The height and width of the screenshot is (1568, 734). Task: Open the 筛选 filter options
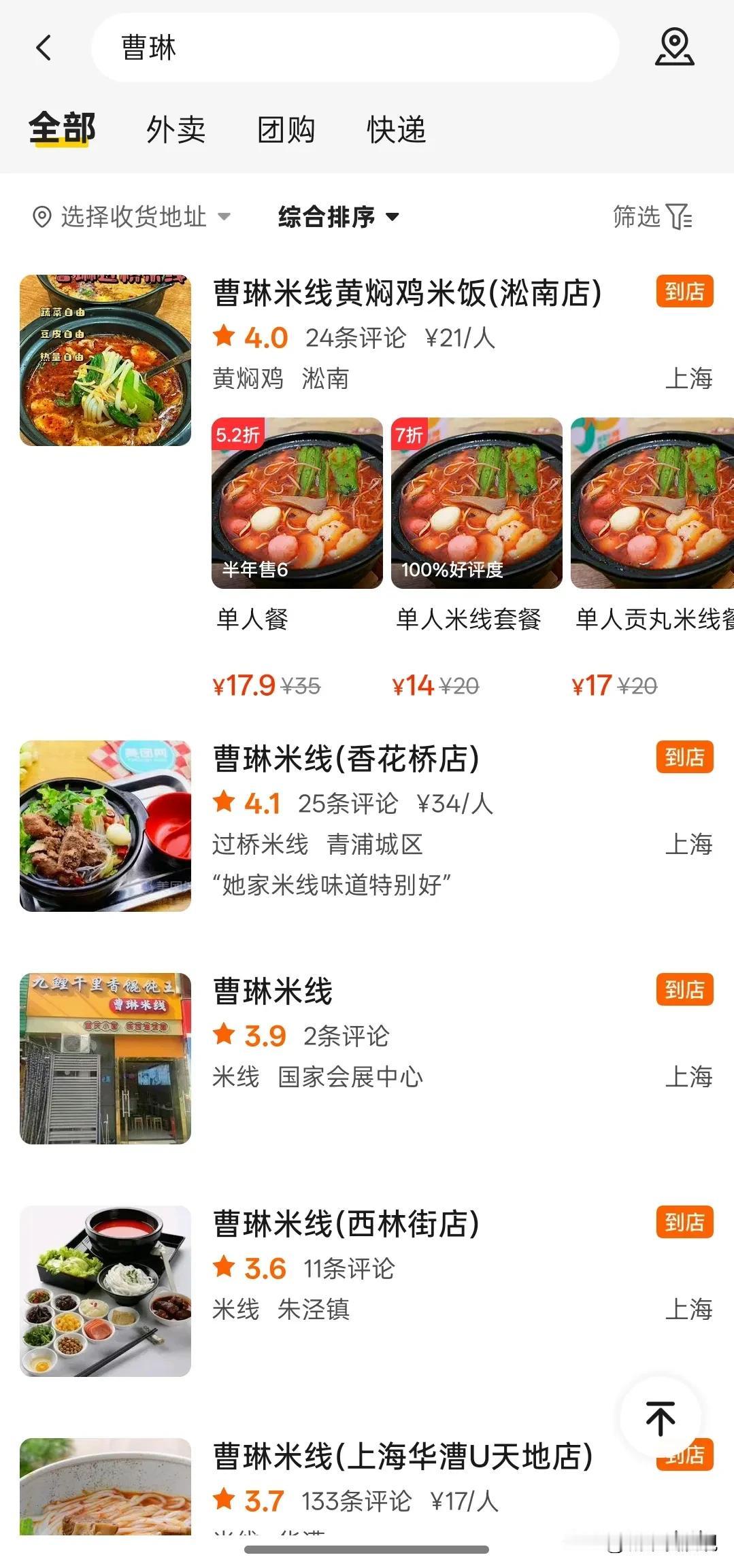tap(652, 217)
